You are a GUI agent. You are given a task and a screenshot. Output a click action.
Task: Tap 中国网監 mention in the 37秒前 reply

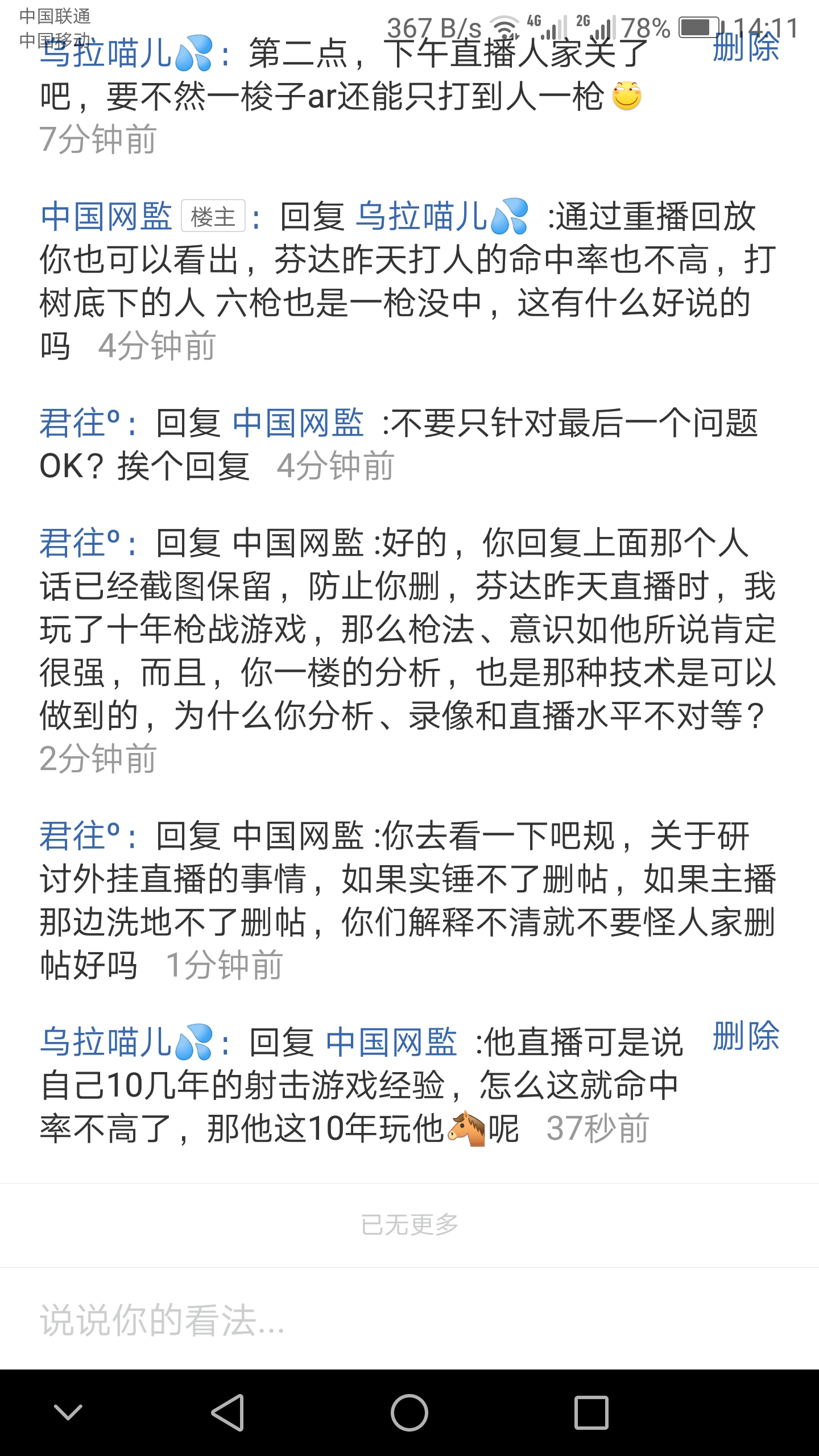(x=392, y=1043)
